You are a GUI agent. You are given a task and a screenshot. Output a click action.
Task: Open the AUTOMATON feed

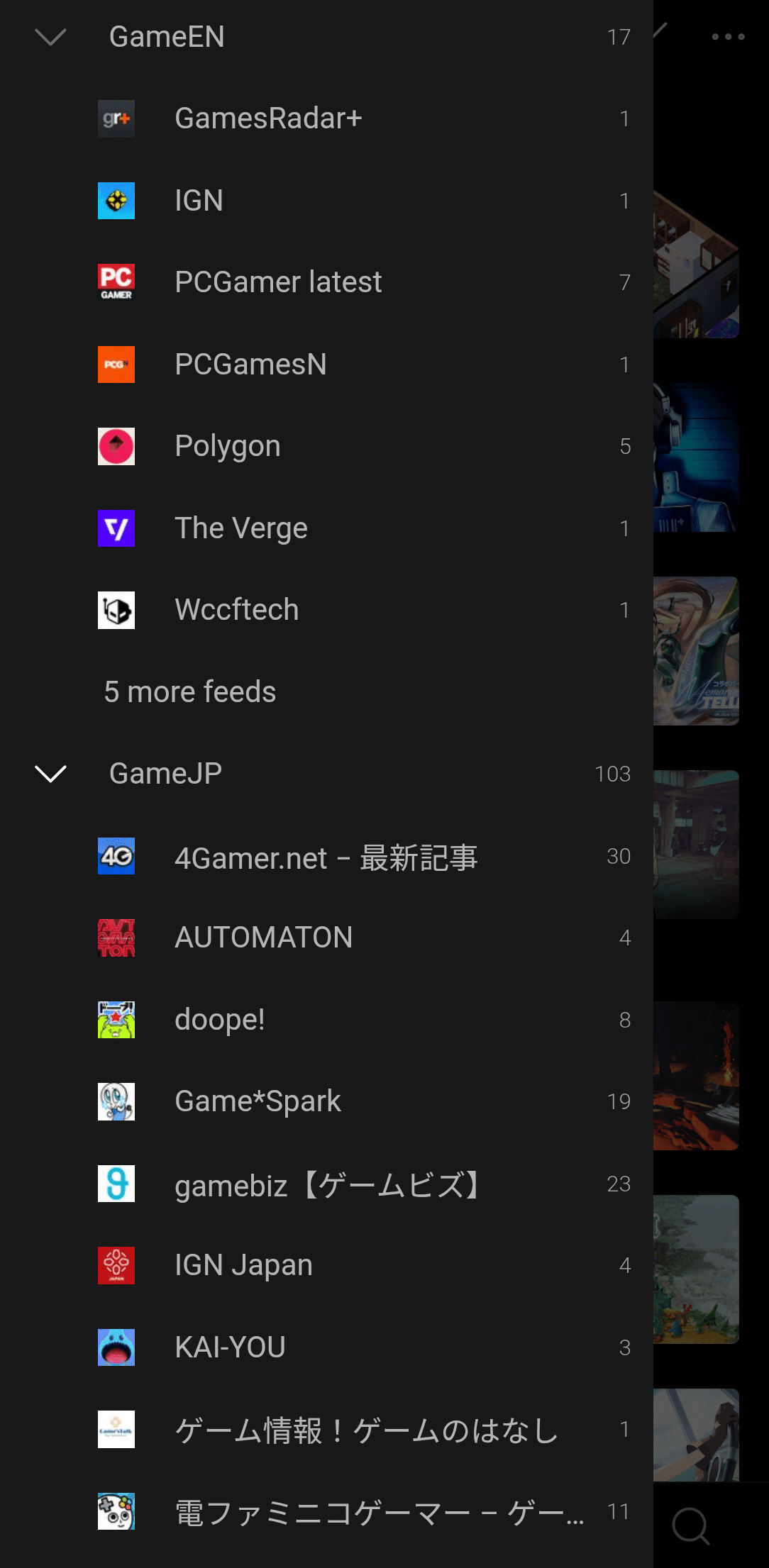(263, 938)
